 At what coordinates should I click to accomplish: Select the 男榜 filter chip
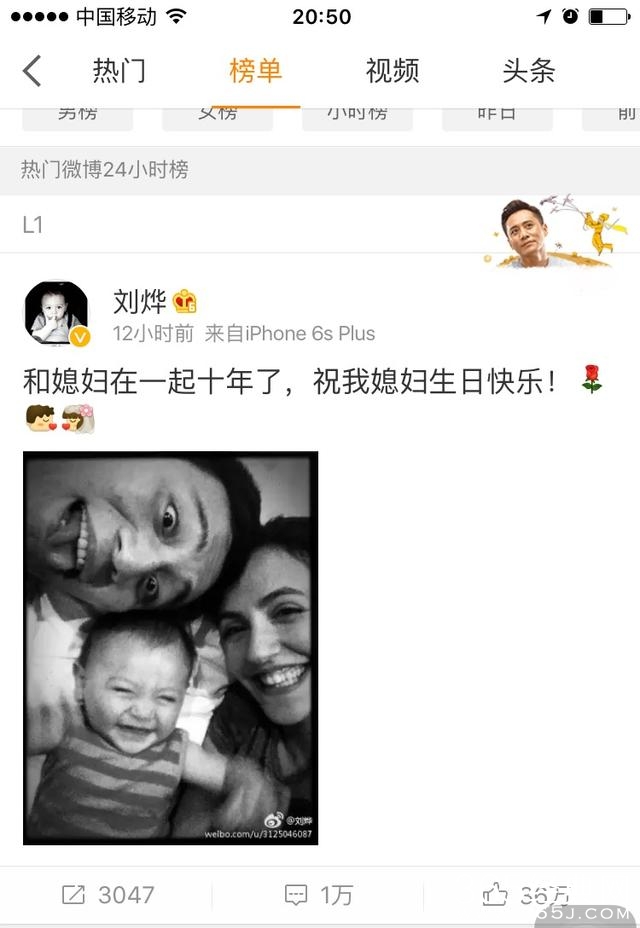click(x=78, y=115)
